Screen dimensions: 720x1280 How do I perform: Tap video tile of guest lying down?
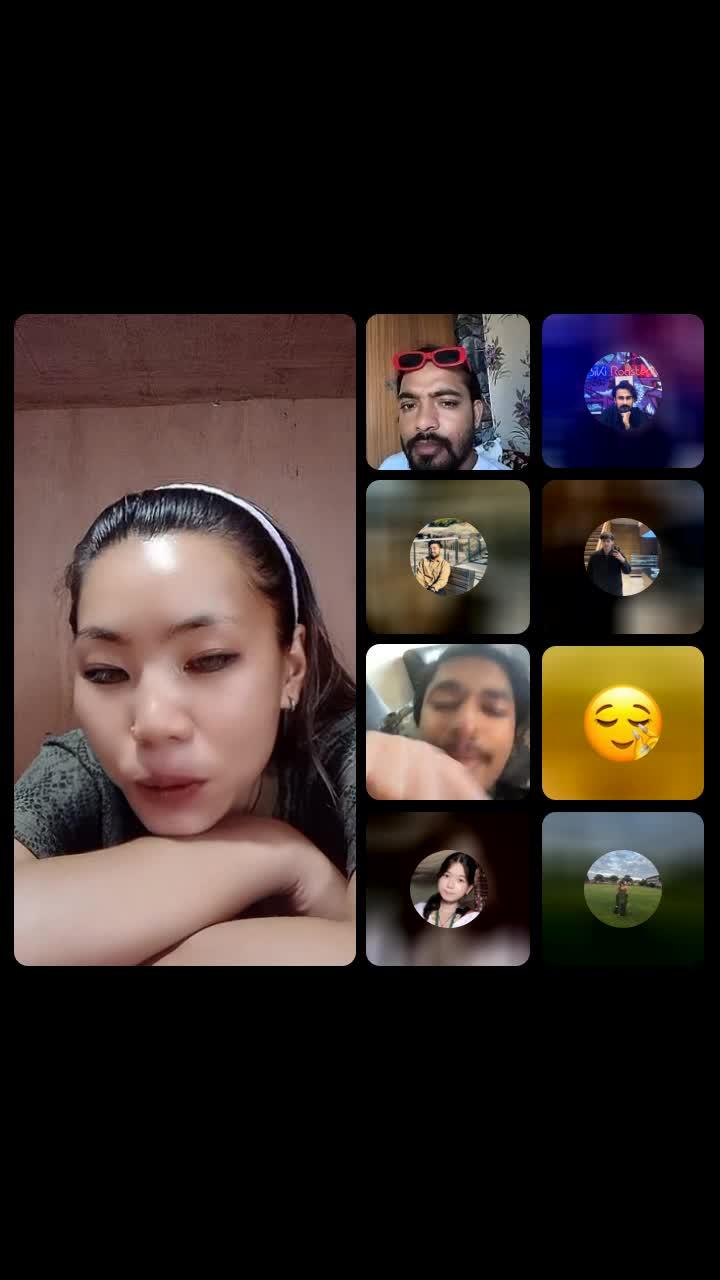[447, 722]
